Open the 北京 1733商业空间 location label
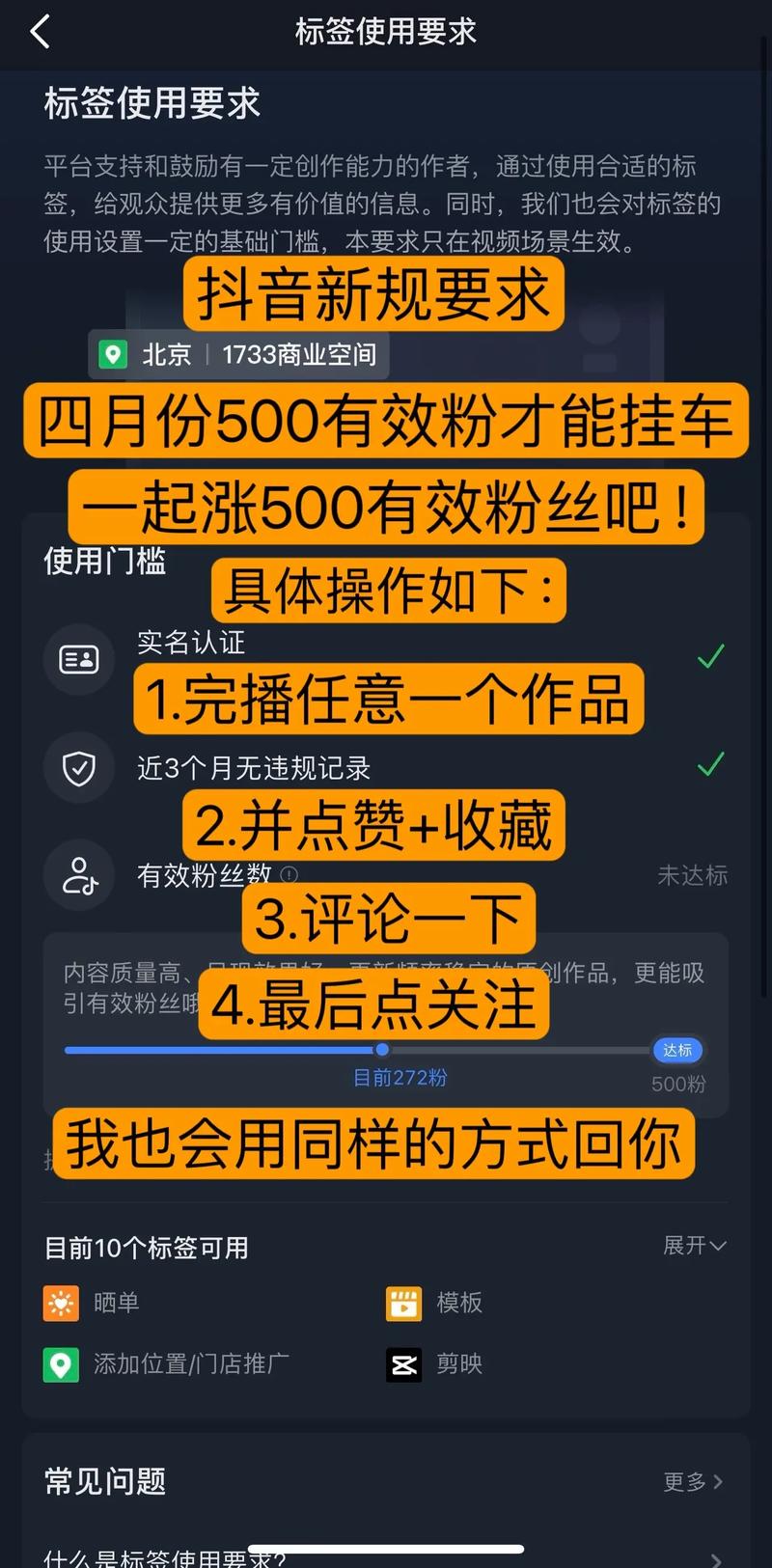 [237, 354]
